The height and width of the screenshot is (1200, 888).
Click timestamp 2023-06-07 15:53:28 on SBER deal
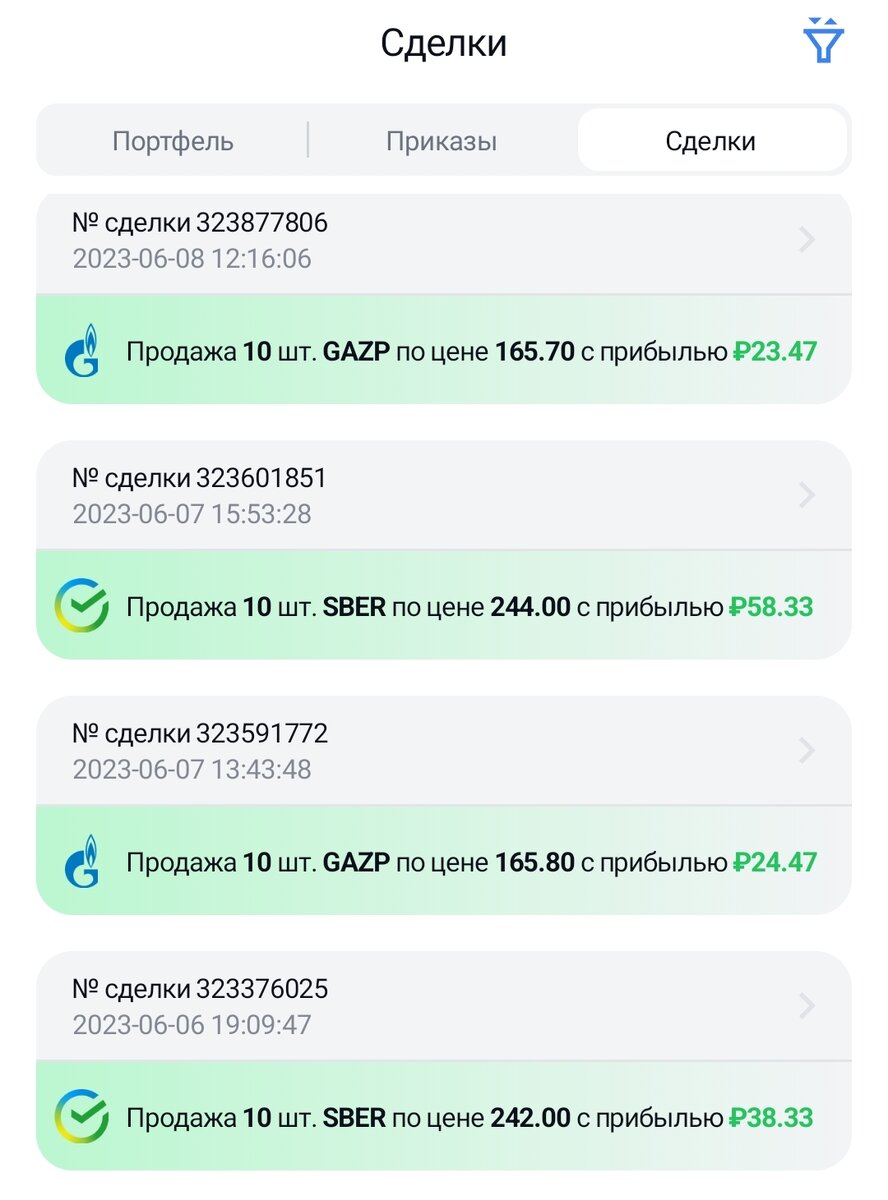coord(192,513)
